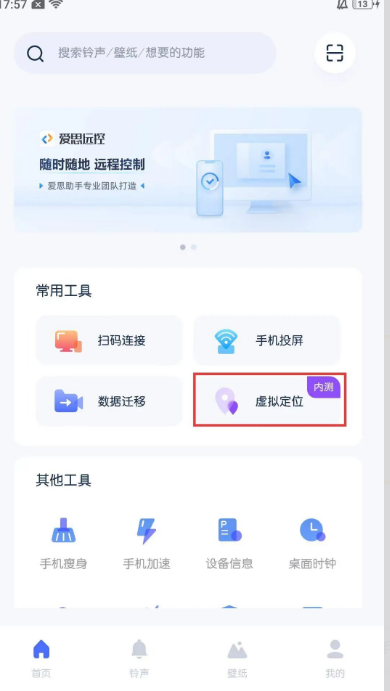Open the search box for ringtones and wallpapers
Screen dimensions: 390x691
point(145,53)
